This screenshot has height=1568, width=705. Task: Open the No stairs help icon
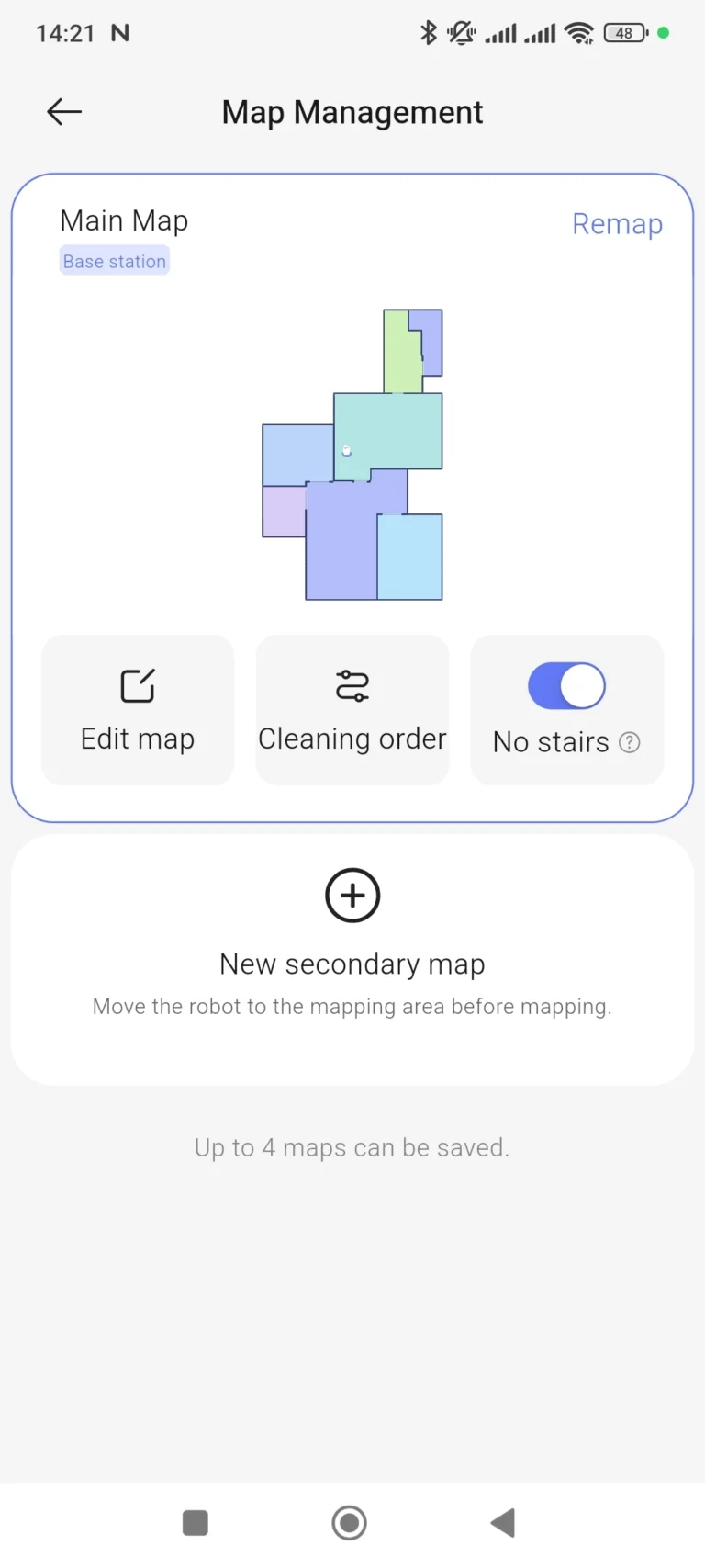tap(630, 742)
